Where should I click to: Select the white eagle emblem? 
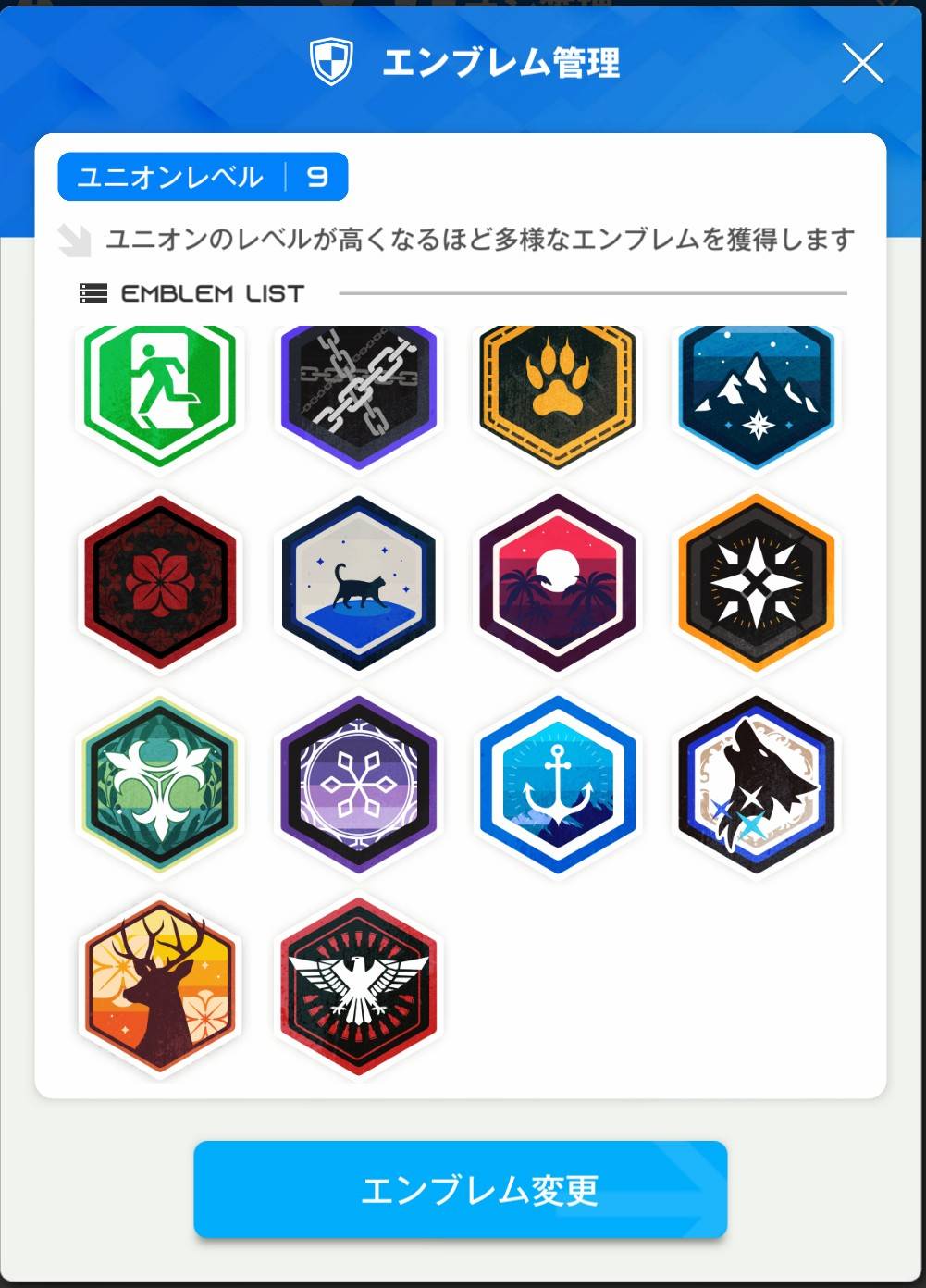359,985
